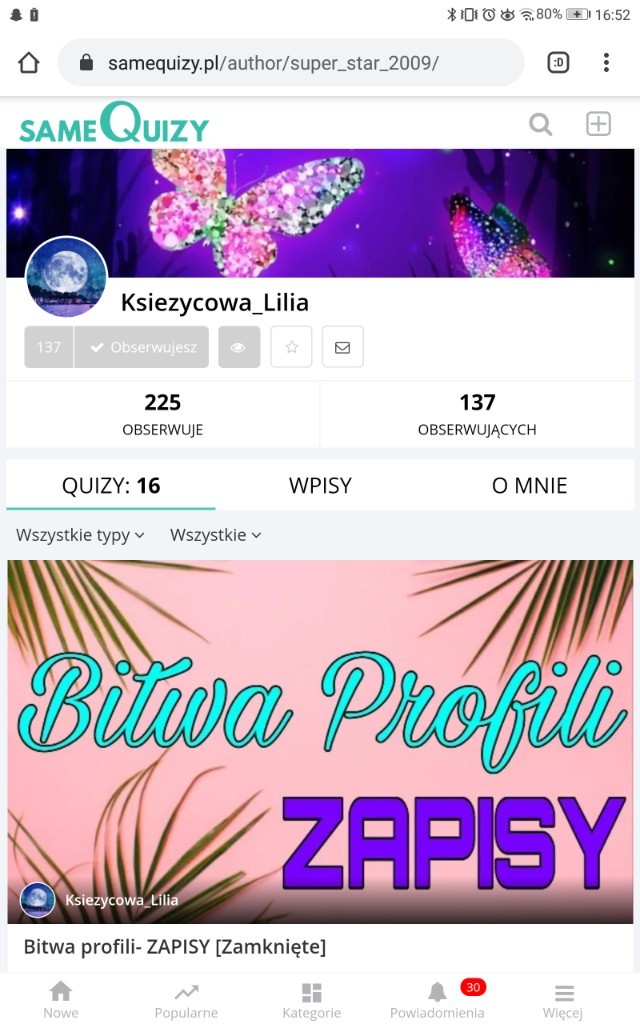Switch to the O MNIE tab
The image size is (640, 1024).
coord(529,485)
